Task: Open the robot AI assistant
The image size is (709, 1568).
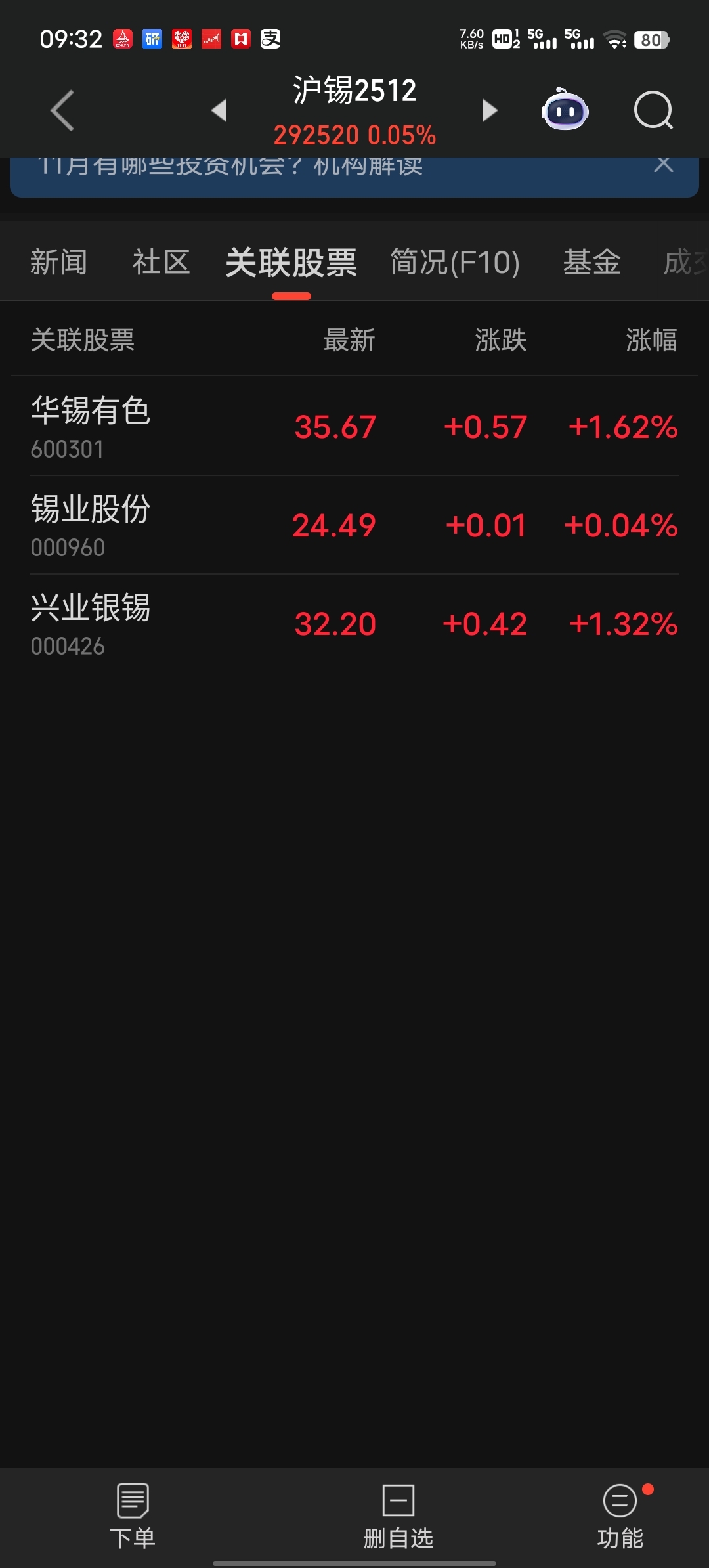Action: [565, 109]
